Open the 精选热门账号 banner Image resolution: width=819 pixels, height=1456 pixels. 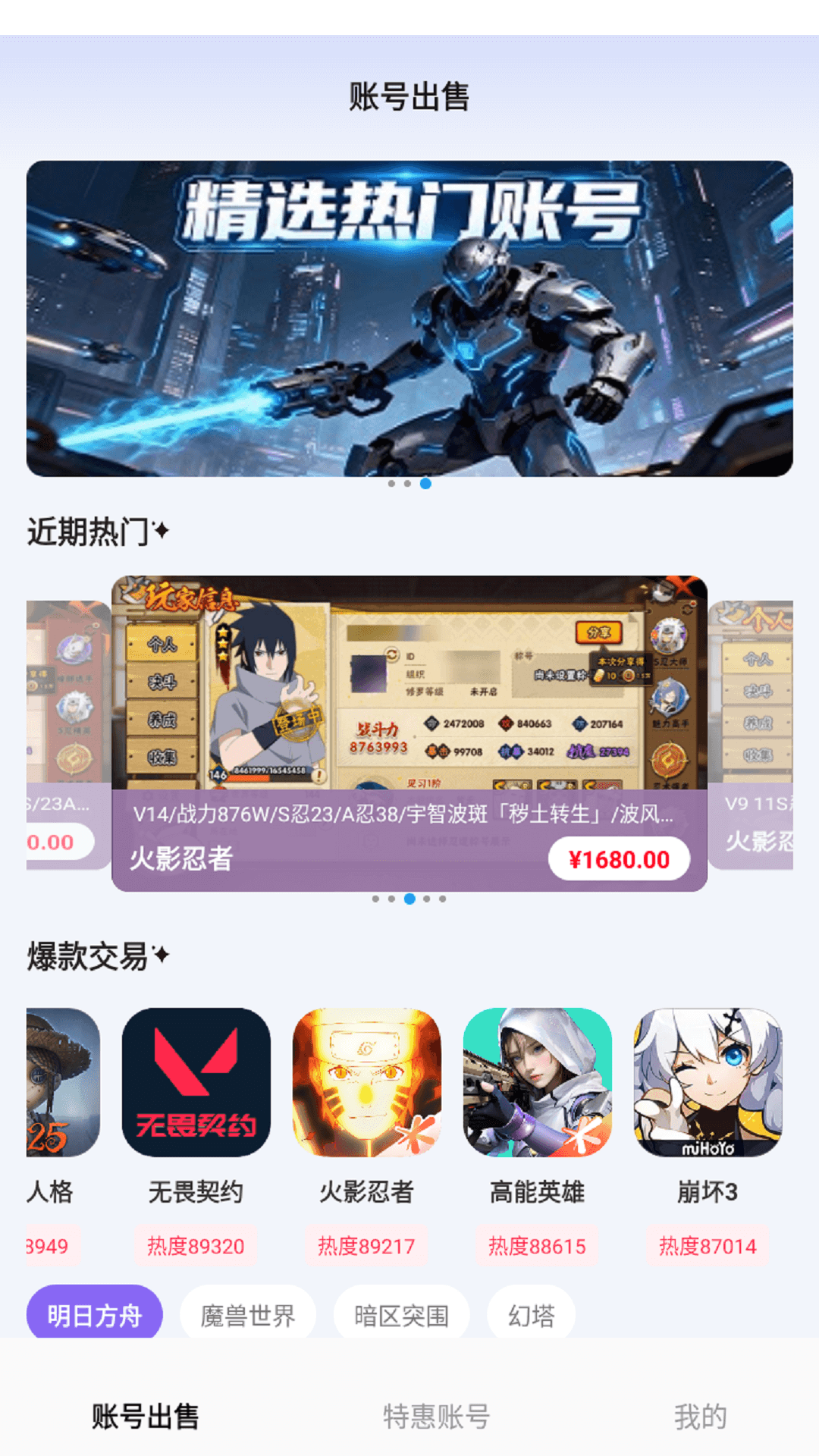(x=409, y=318)
